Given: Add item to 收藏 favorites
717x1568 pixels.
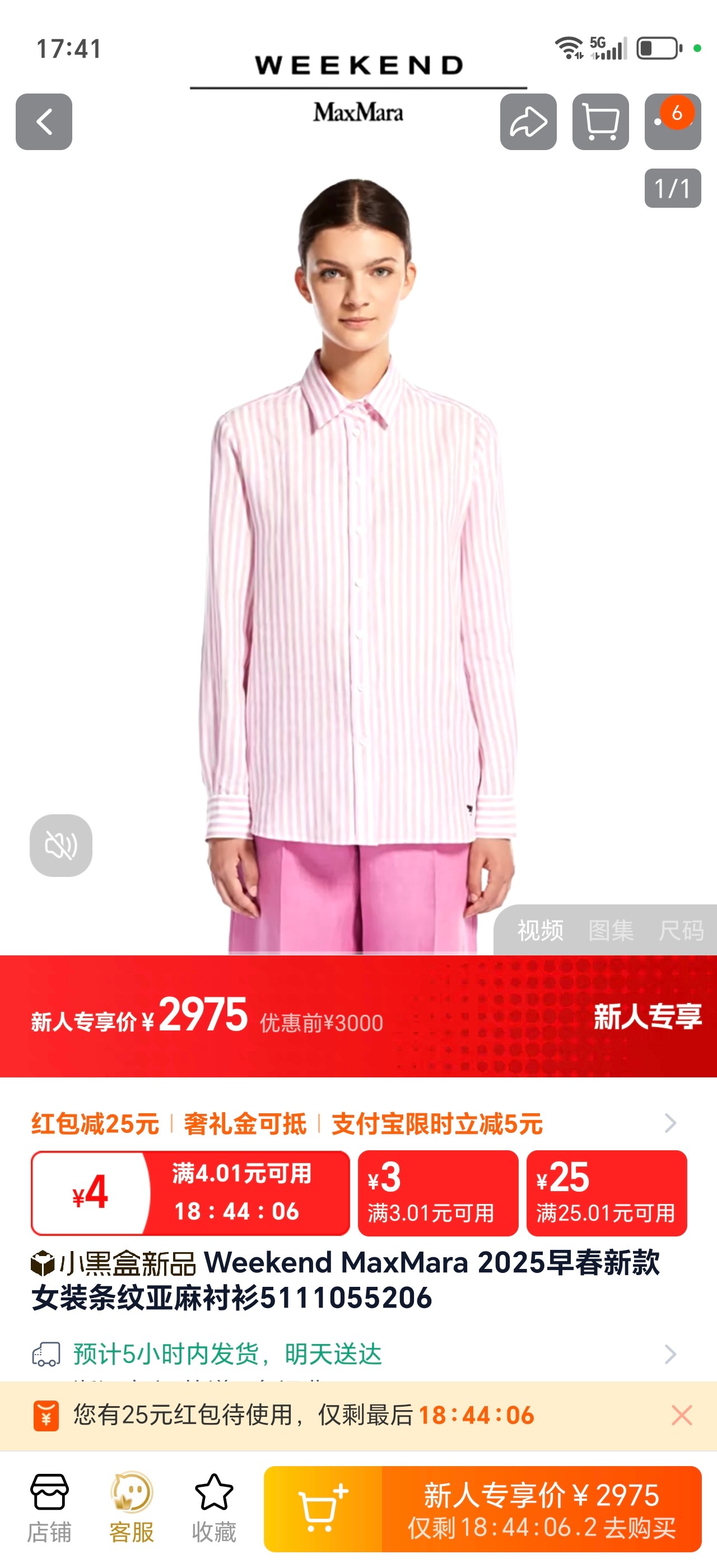Looking at the screenshot, I should coord(213,1508).
